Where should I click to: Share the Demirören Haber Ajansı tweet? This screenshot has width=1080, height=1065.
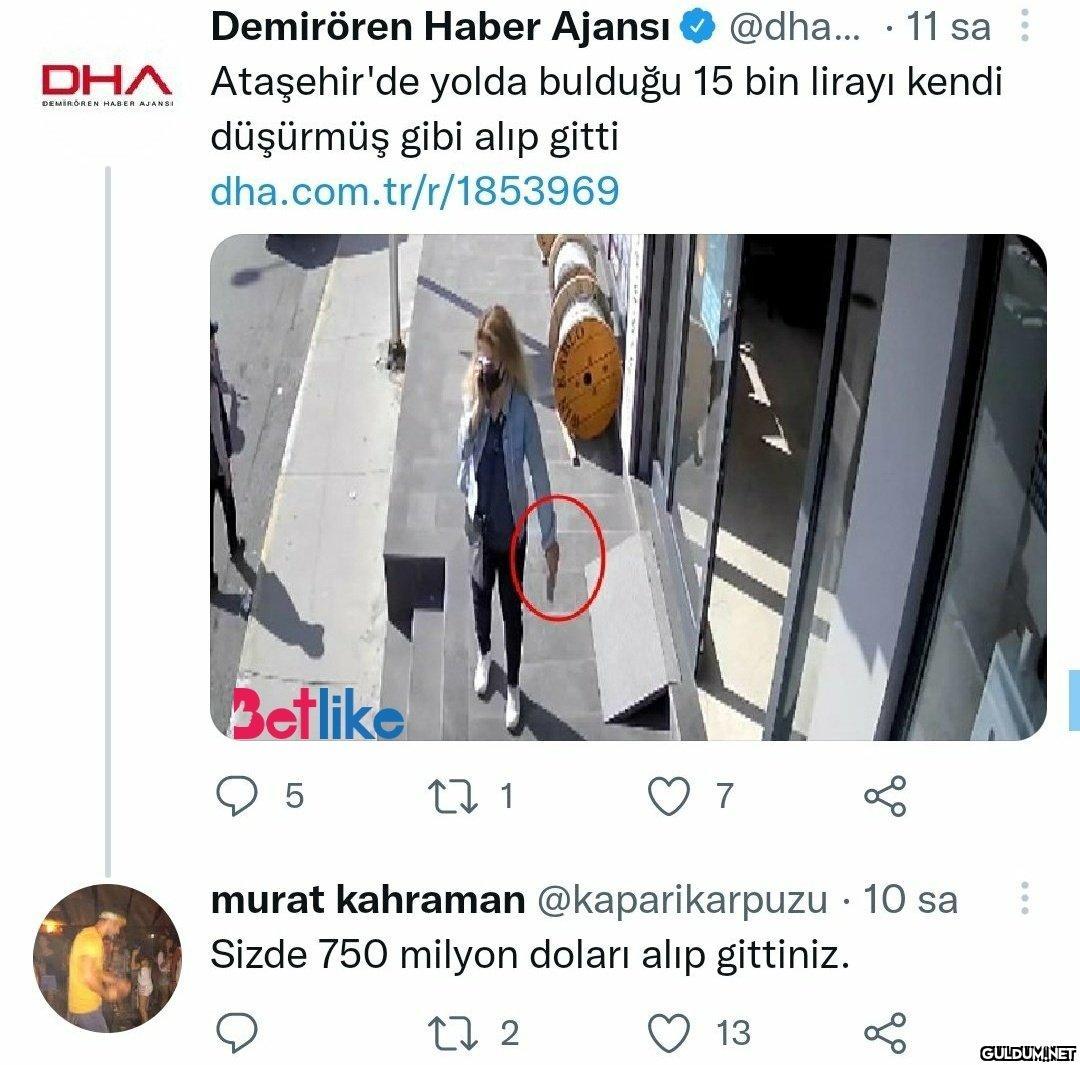[x=884, y=796]
